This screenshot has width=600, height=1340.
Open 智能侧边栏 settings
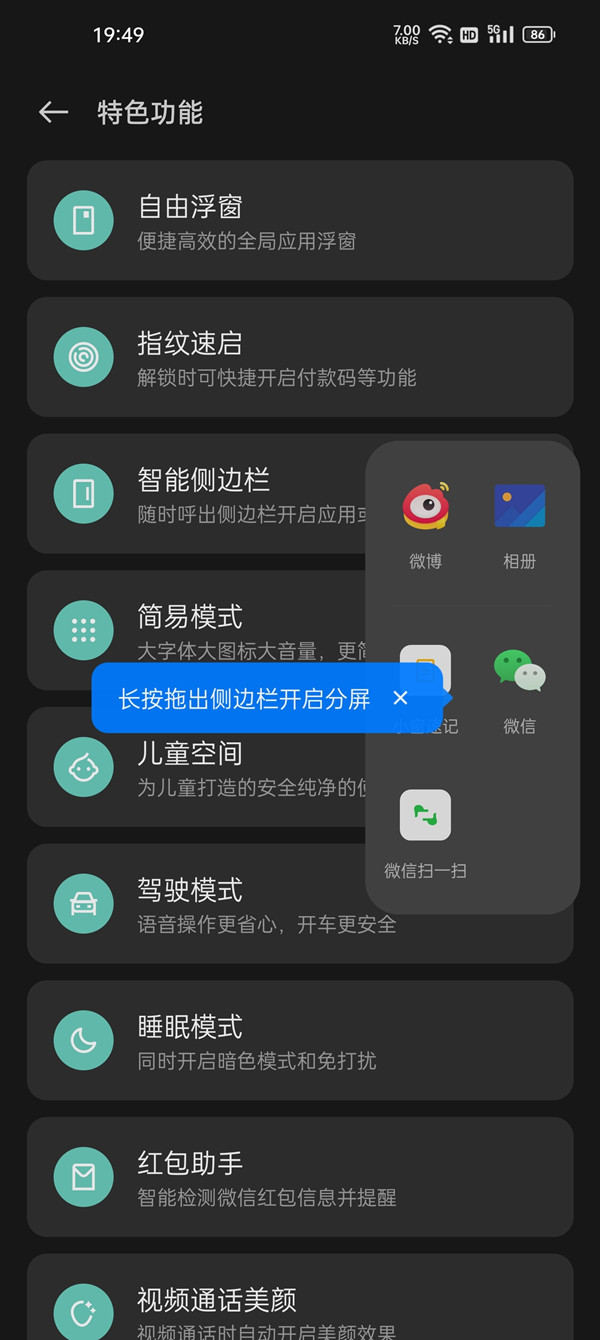tap(200, 493)
